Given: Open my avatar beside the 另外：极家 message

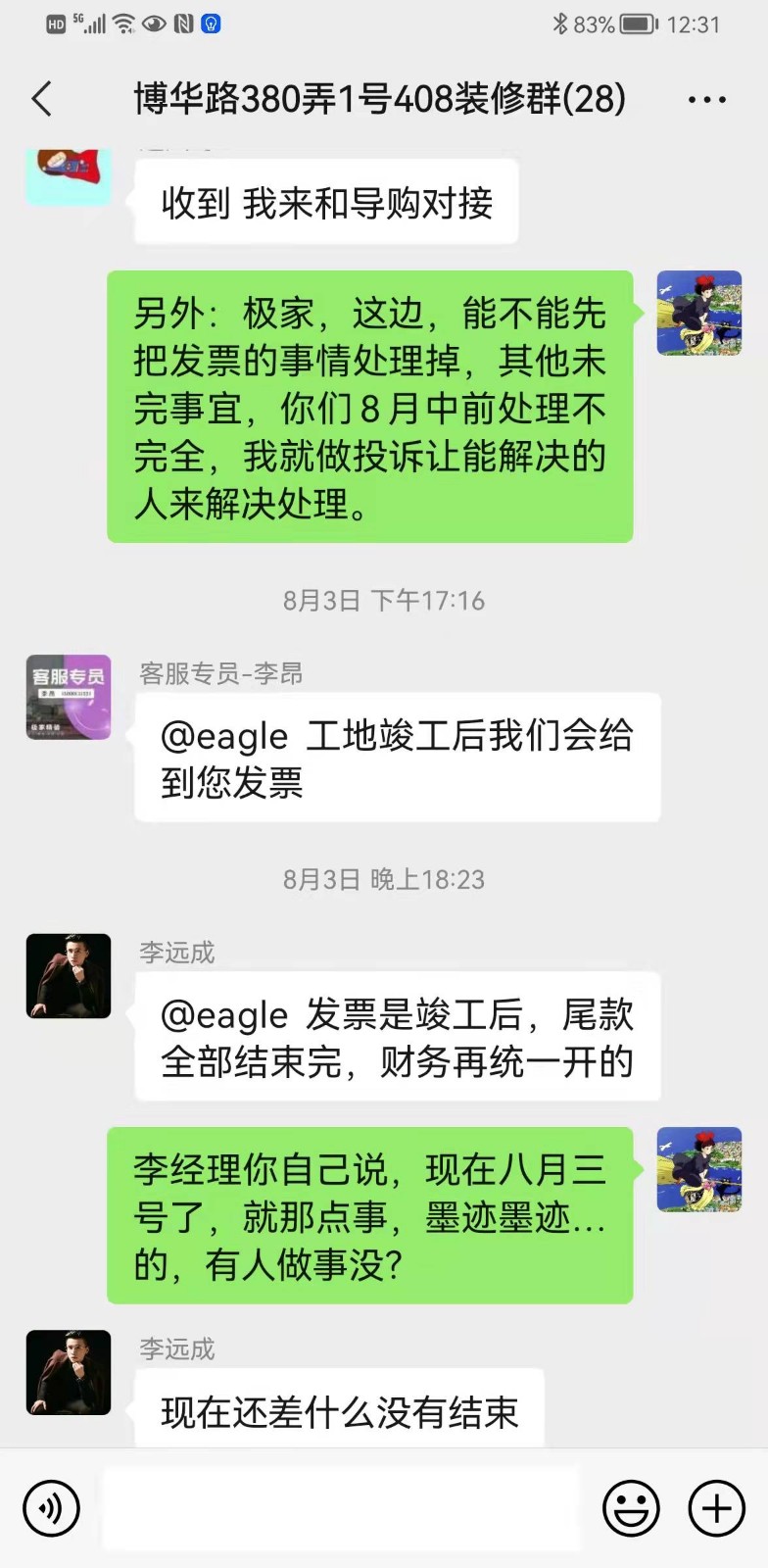Looking at the screenshot, I should pyautogui.click(x=698, y=314).
